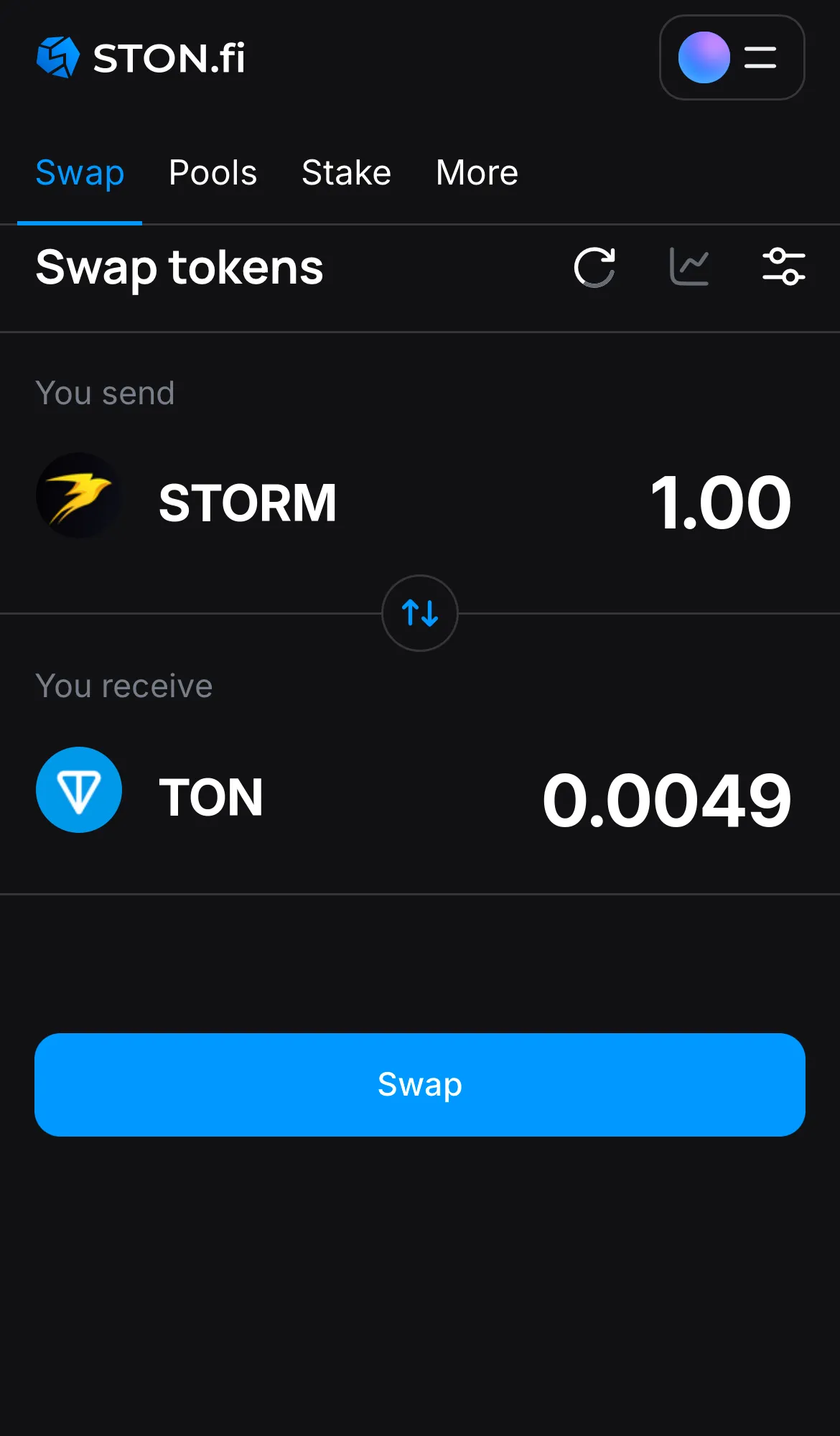
Task: Open swap settings
Action: point(783,267)
